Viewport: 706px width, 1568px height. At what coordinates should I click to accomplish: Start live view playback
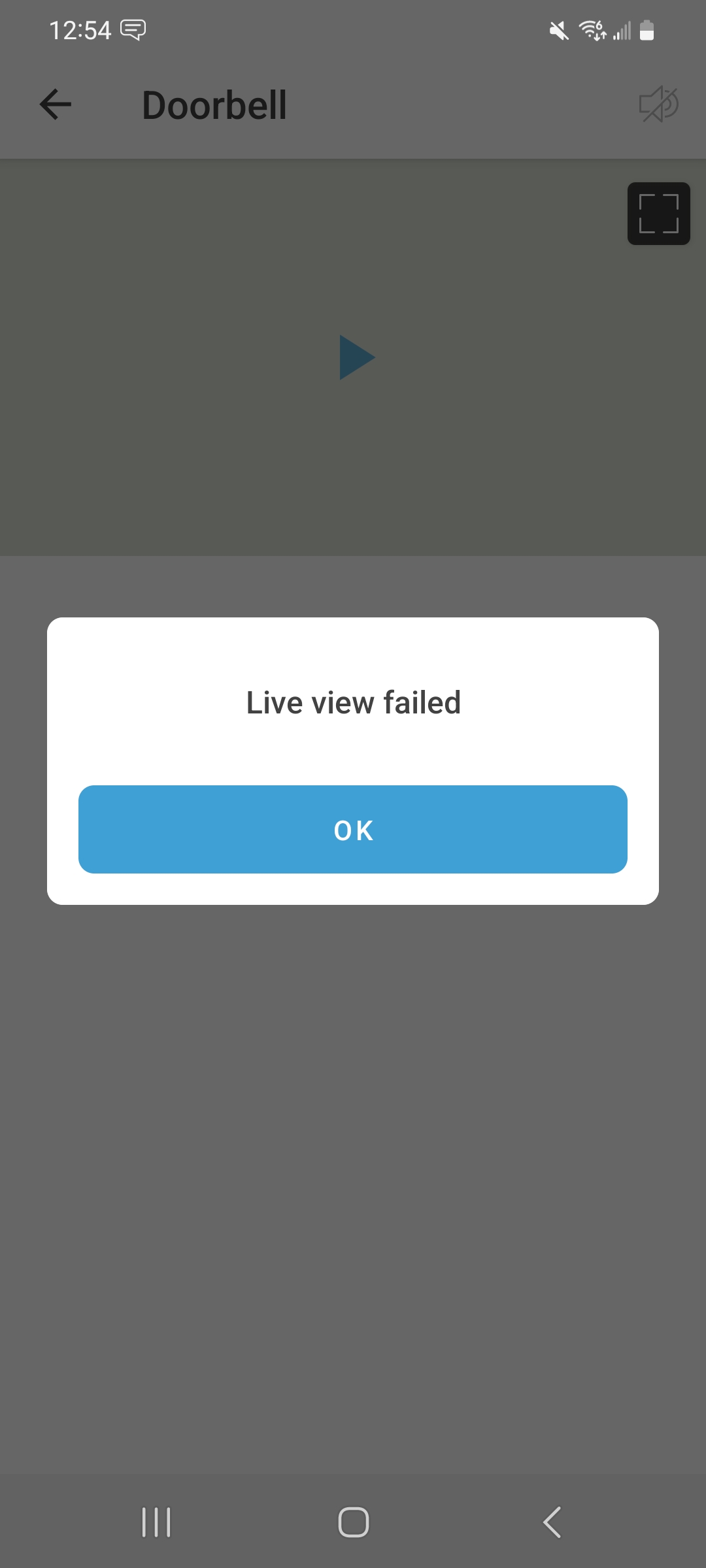[356, 357]
